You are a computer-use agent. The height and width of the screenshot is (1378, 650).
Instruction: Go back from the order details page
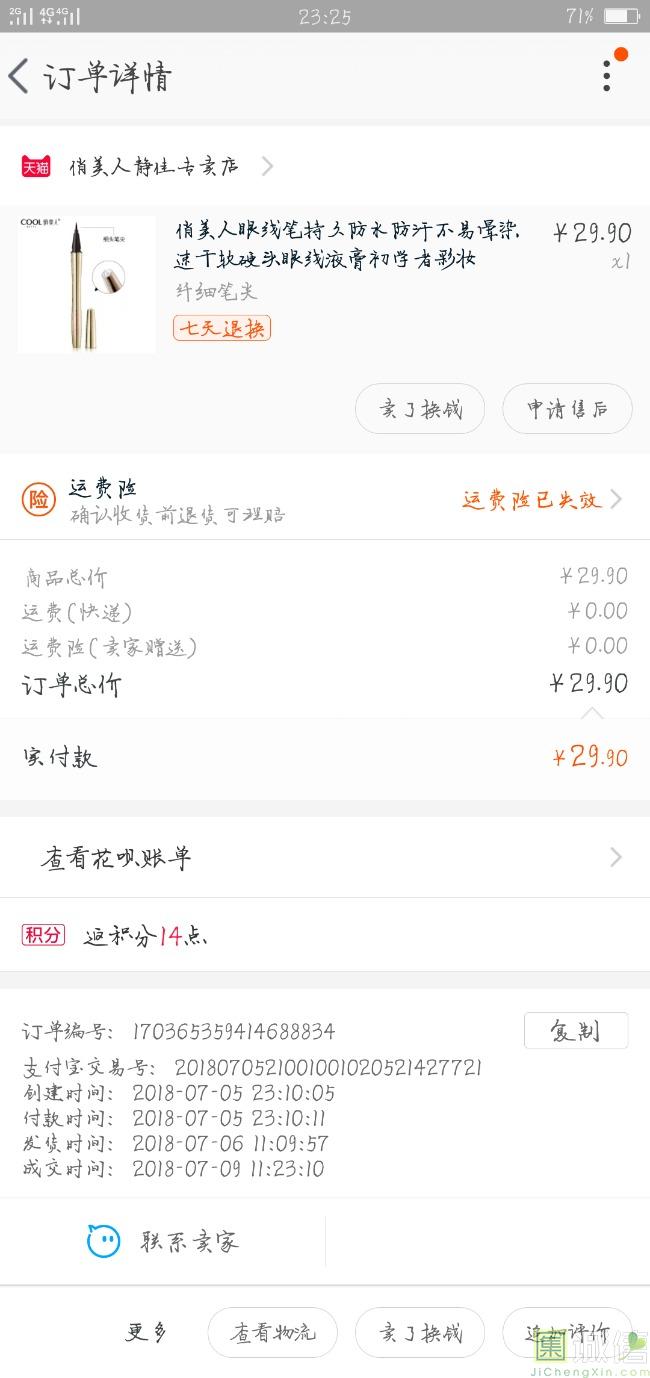20,77
